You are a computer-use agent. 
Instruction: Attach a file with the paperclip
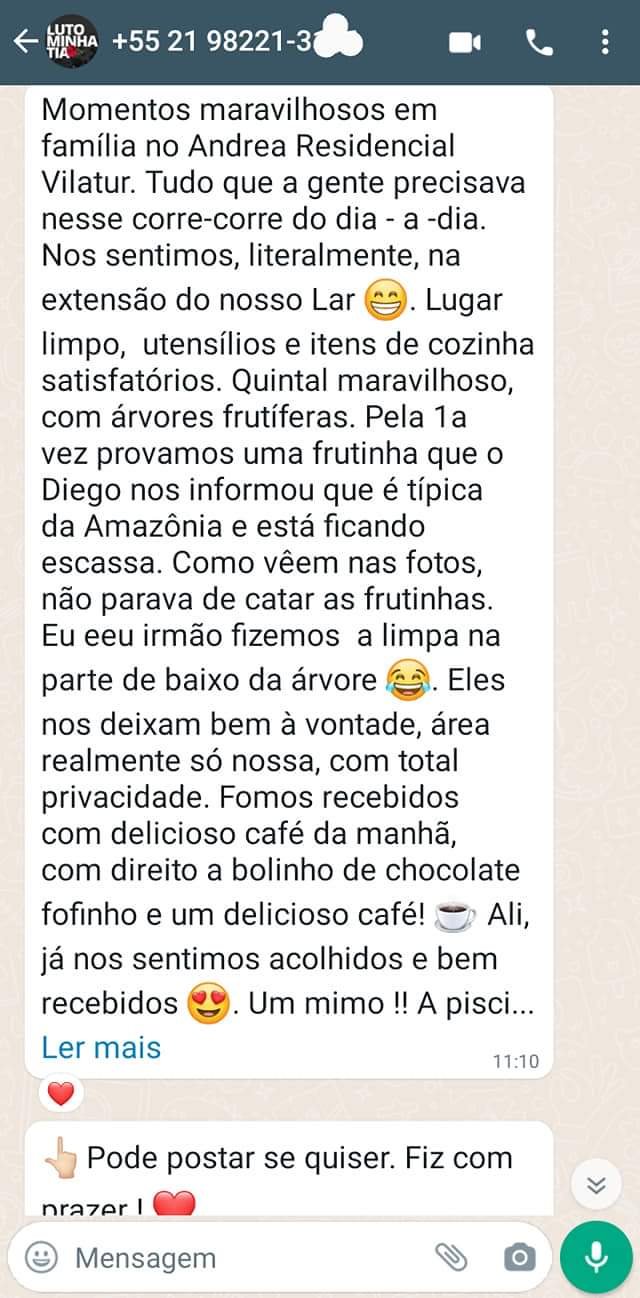pyautogui.click(x=452, y=1257)
